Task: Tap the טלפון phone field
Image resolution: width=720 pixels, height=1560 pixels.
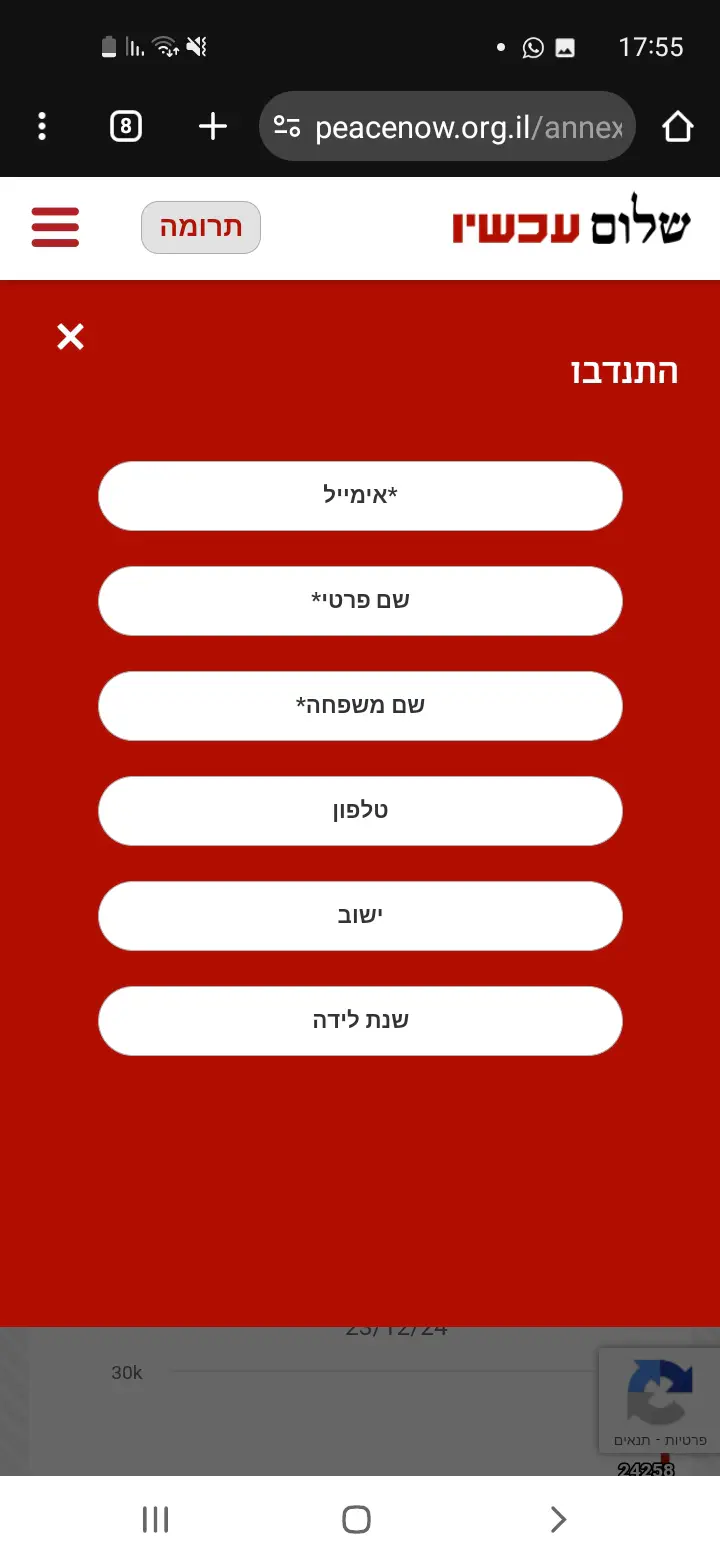Action: pos(360,811)
